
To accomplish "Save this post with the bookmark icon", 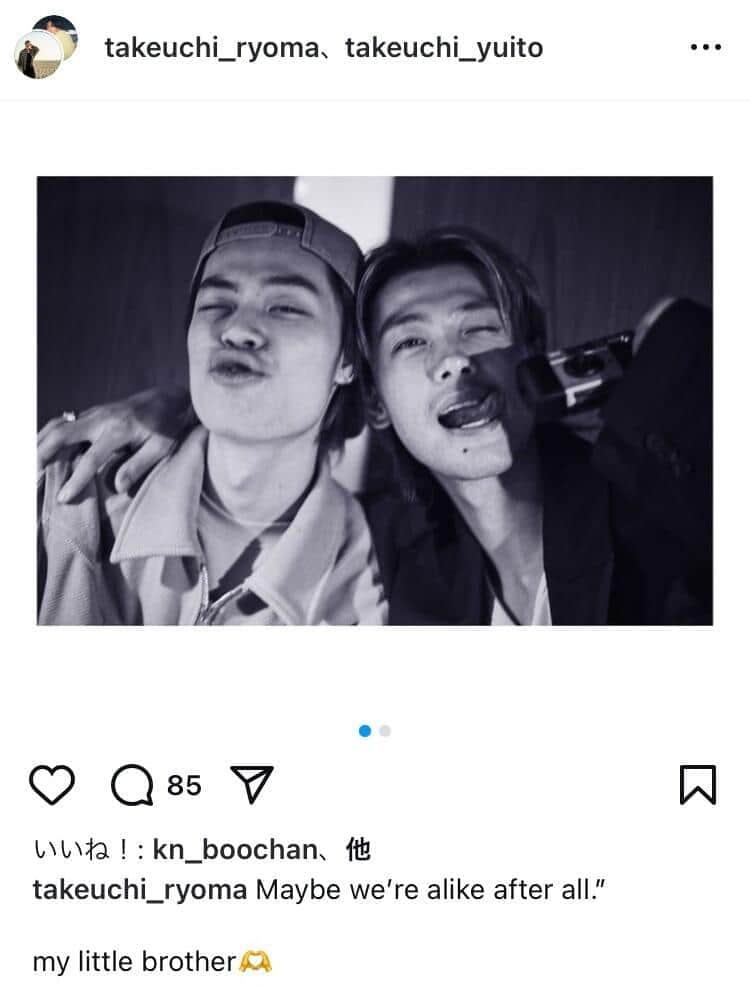I will [697, 786].
